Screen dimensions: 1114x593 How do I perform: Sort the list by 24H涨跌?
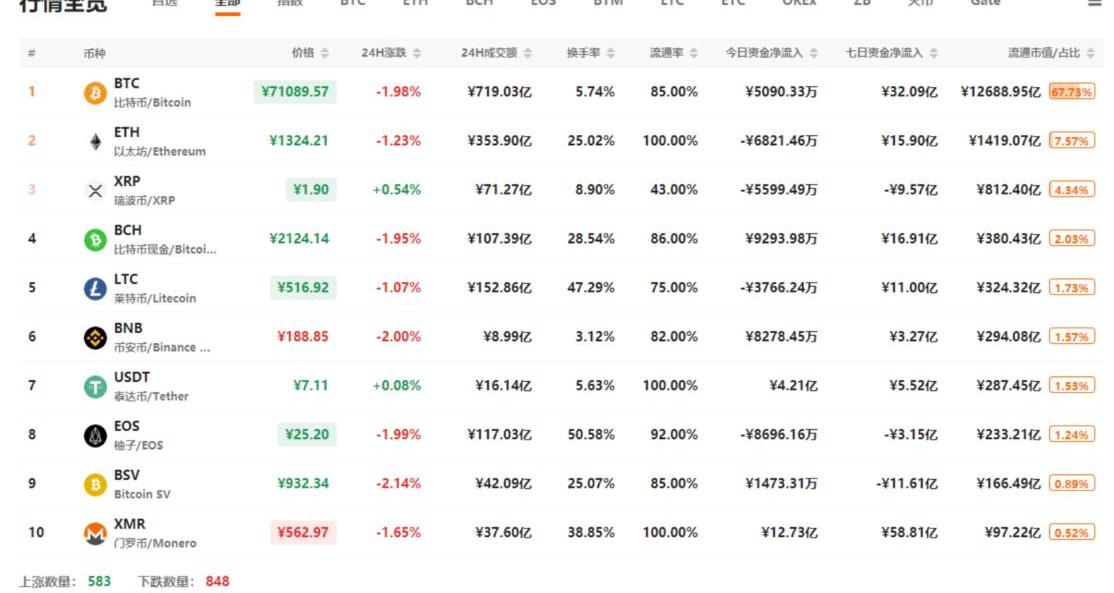click(391, 53)
